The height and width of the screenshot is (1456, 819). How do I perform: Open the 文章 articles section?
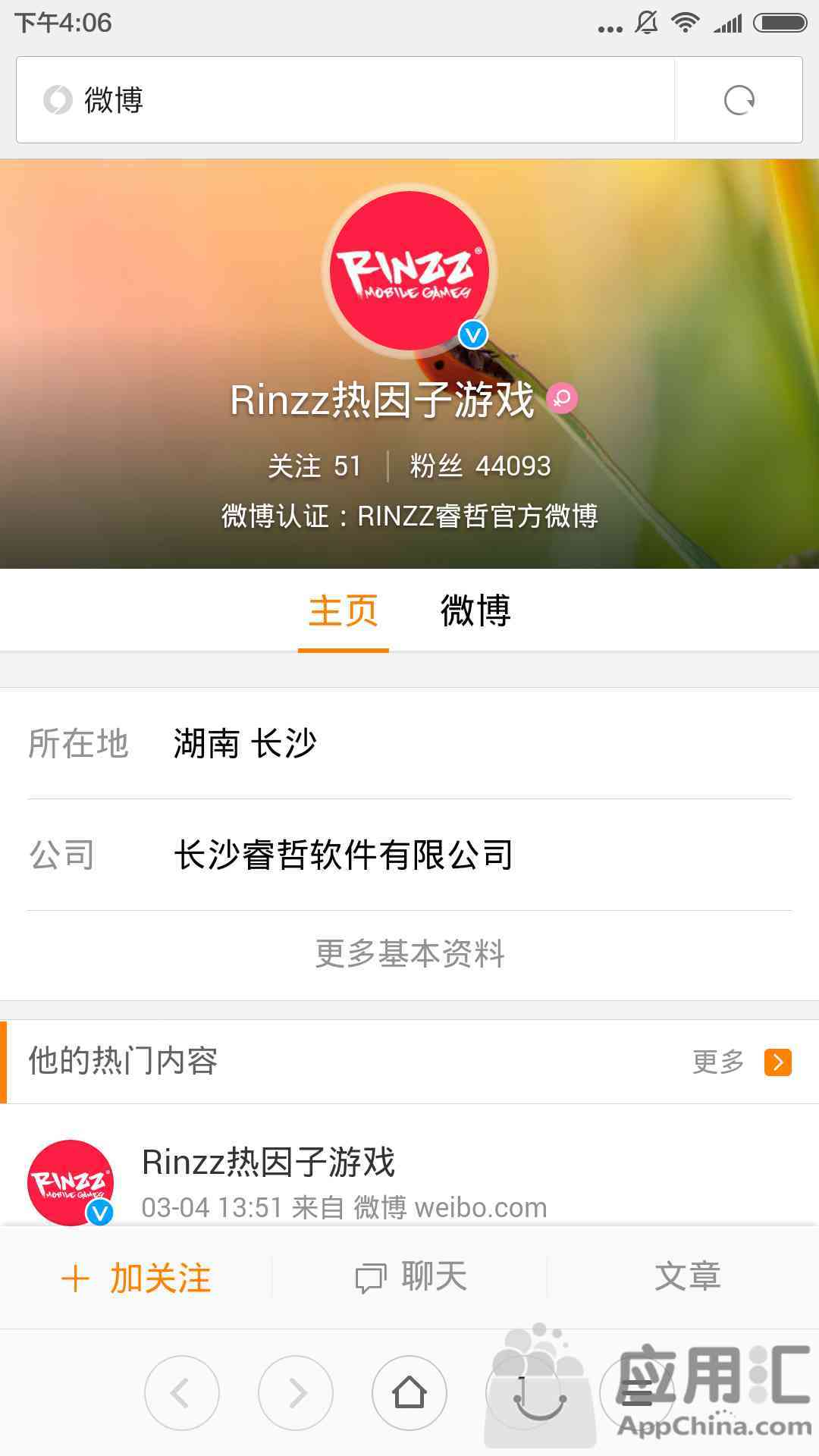687,1276
